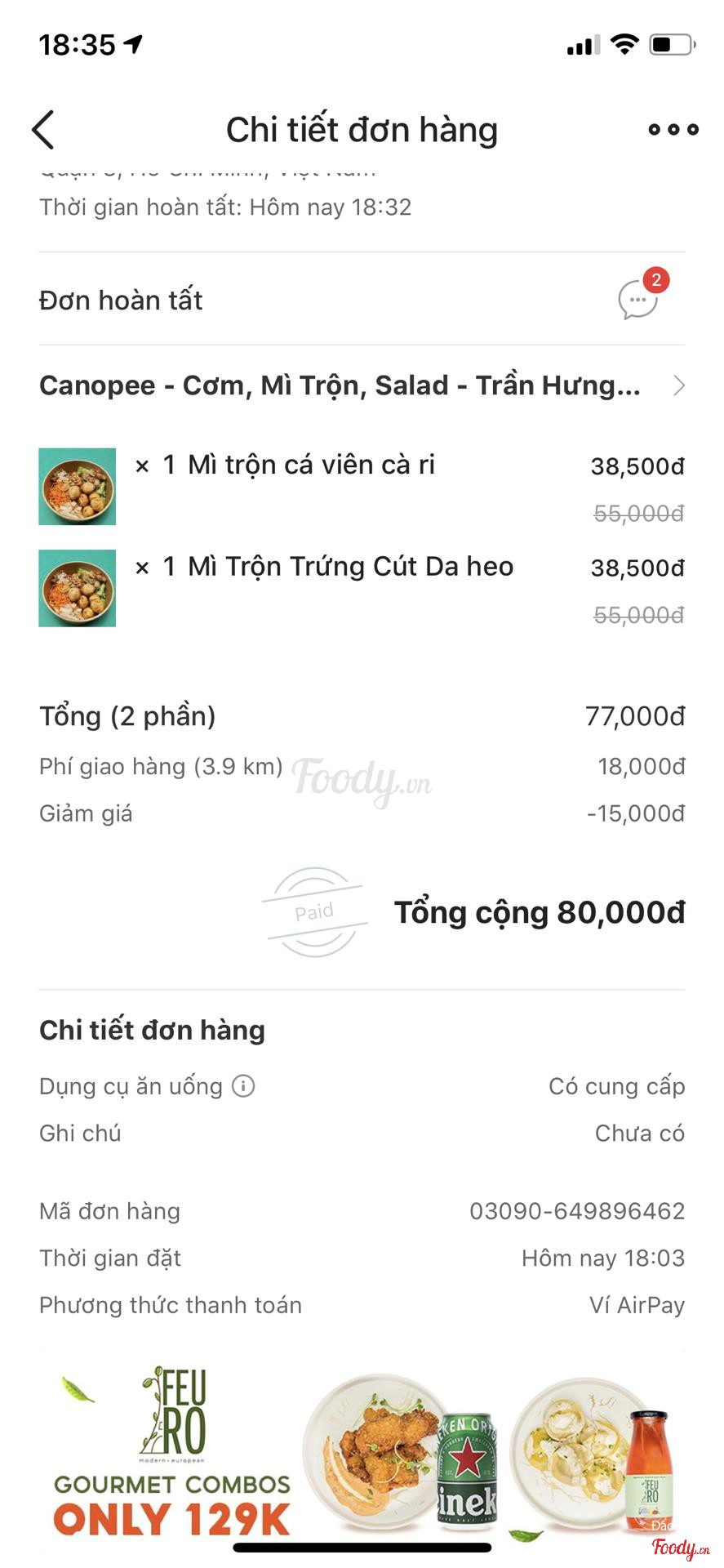This screenshot has height=1568, width=724.
Task: Tap the info icon beside Dụng cụ ăn uống
Action: coord(243,1085)
